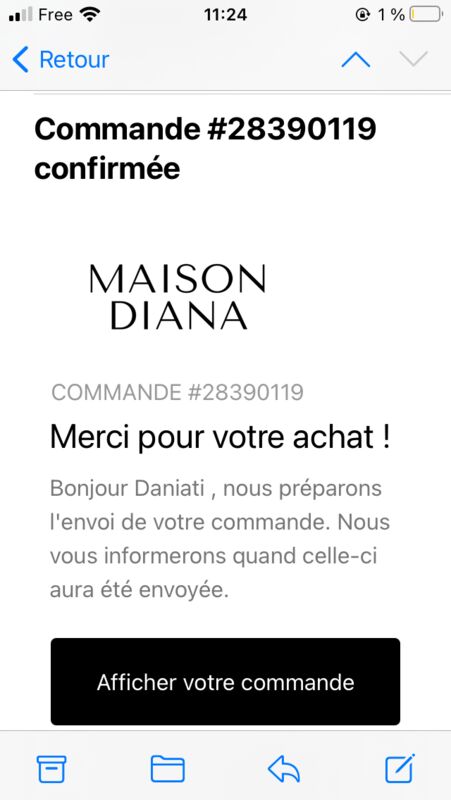Move the email to a folder
Screen dimensions: 451x800
[x=167, y=769]
